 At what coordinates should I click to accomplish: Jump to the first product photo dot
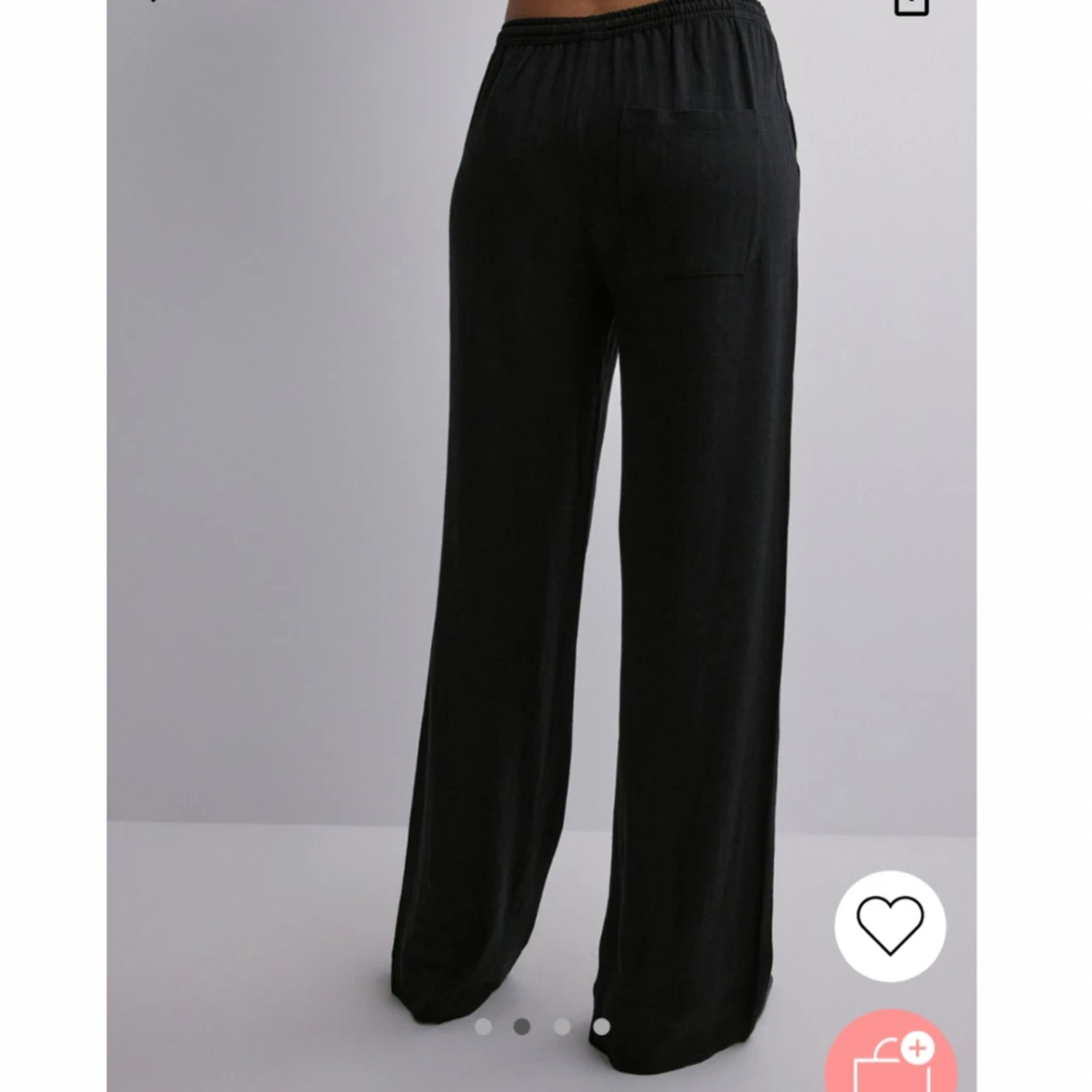pos(482,1026)
